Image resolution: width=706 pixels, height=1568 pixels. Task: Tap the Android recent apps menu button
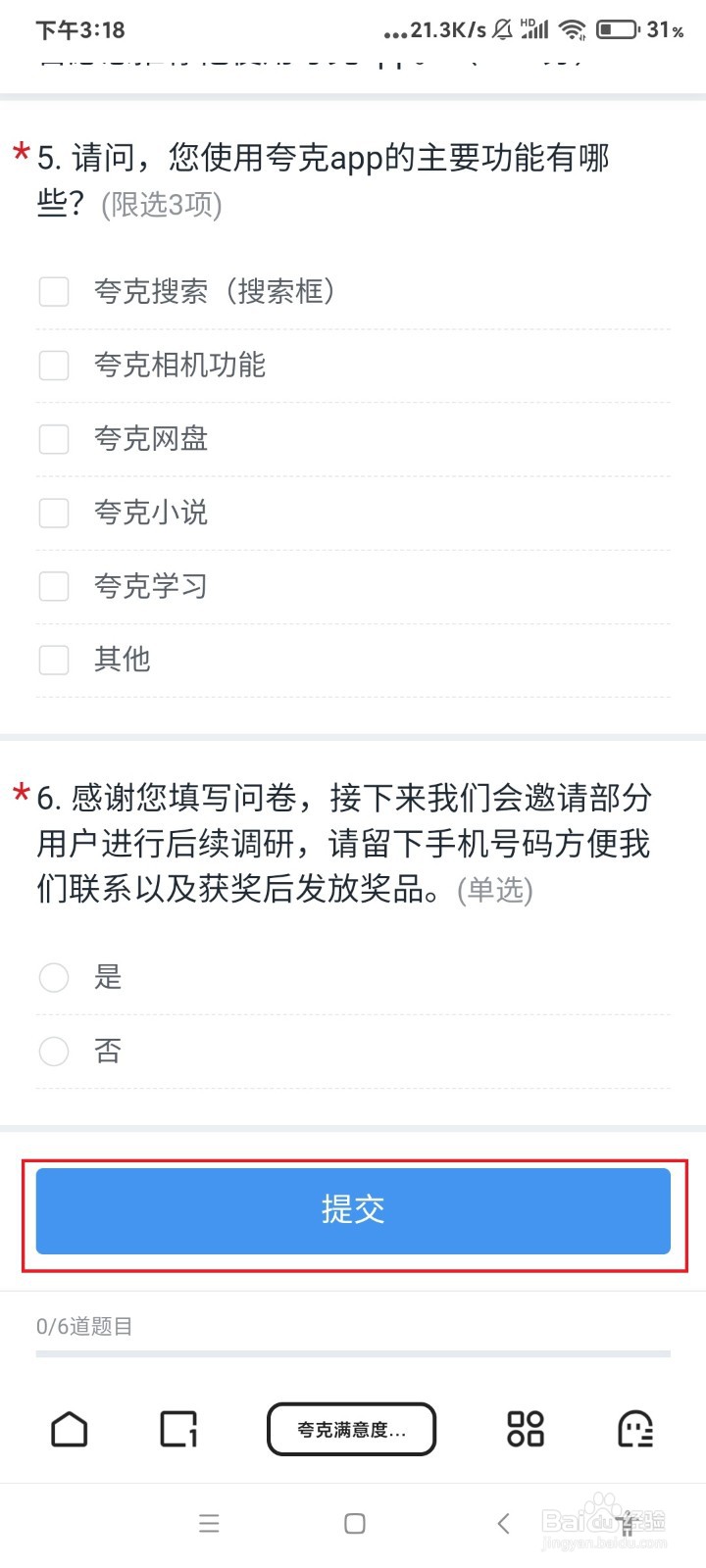click(209, 1523)
